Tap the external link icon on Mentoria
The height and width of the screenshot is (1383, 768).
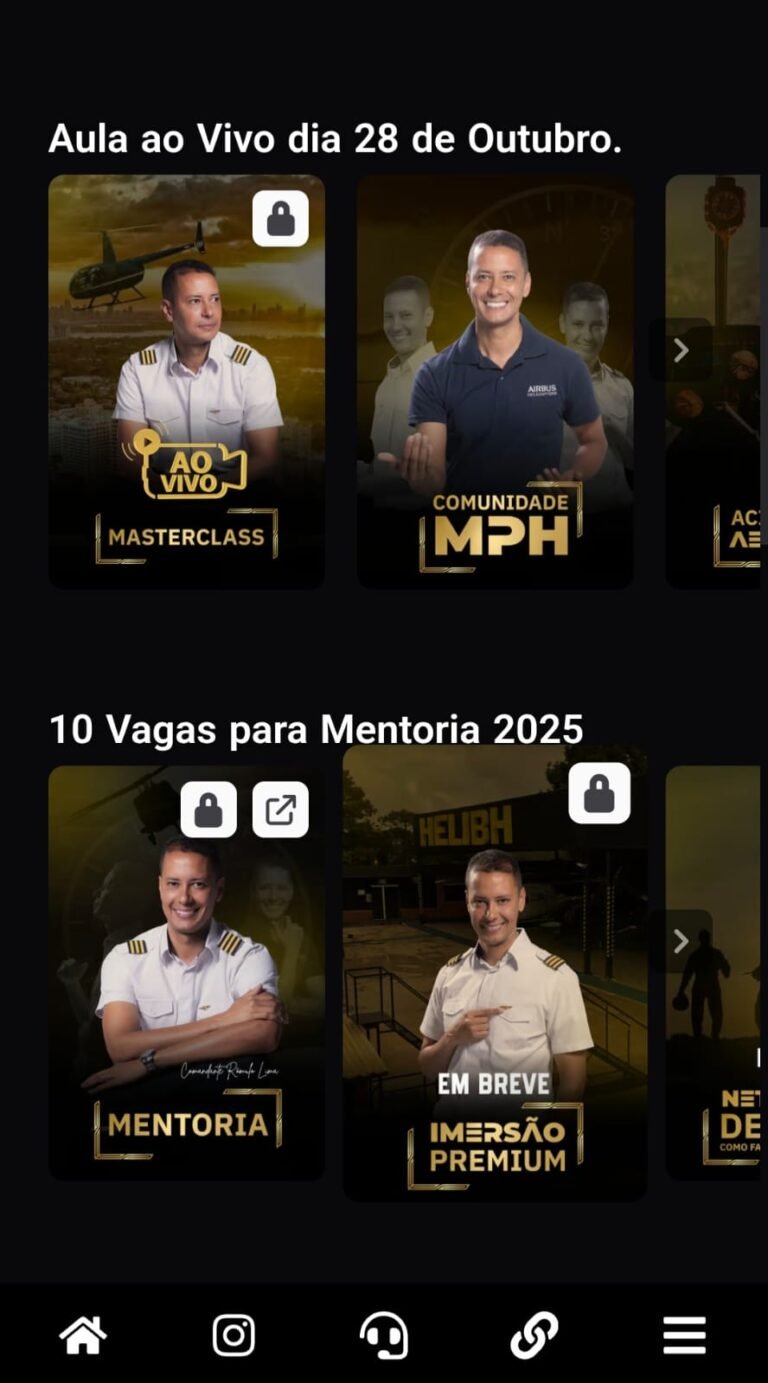click(280, 809)
